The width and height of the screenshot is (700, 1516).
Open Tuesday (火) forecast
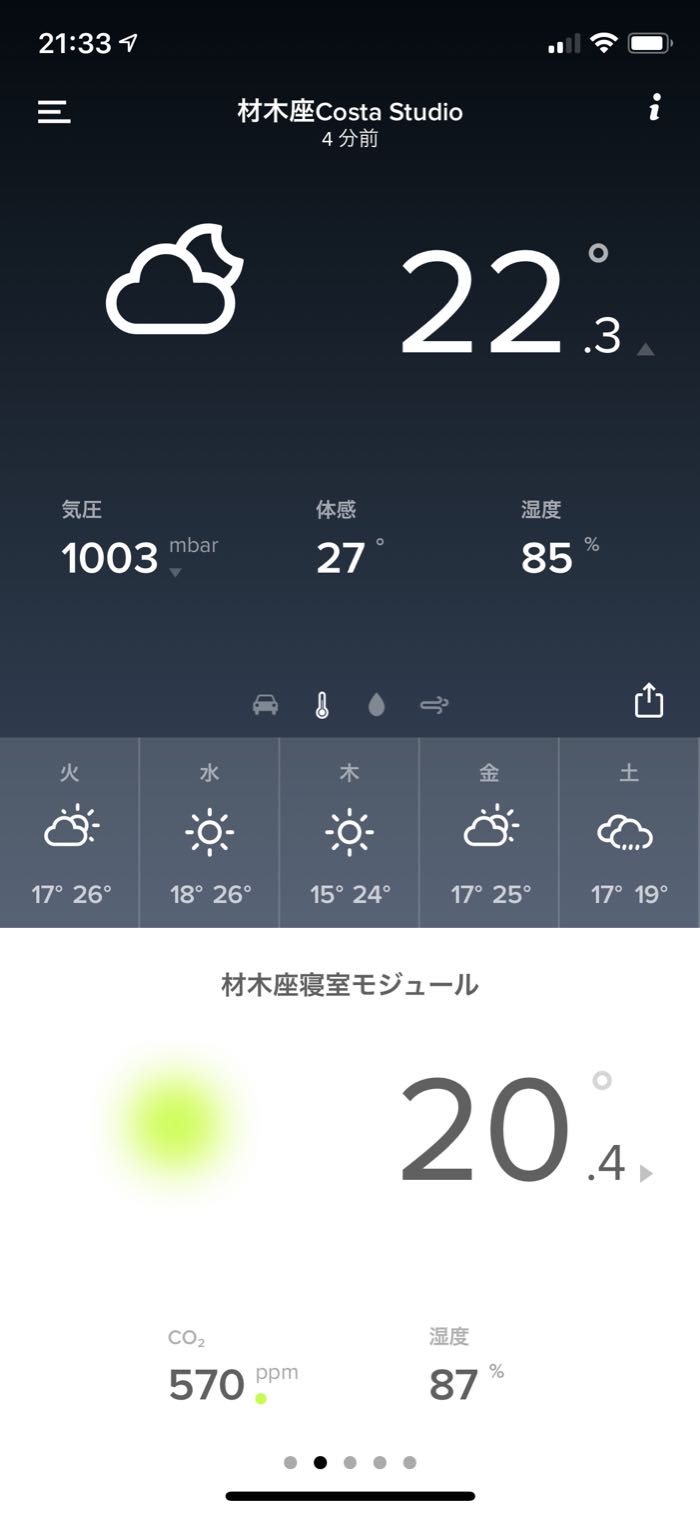[x=70, y=832]
